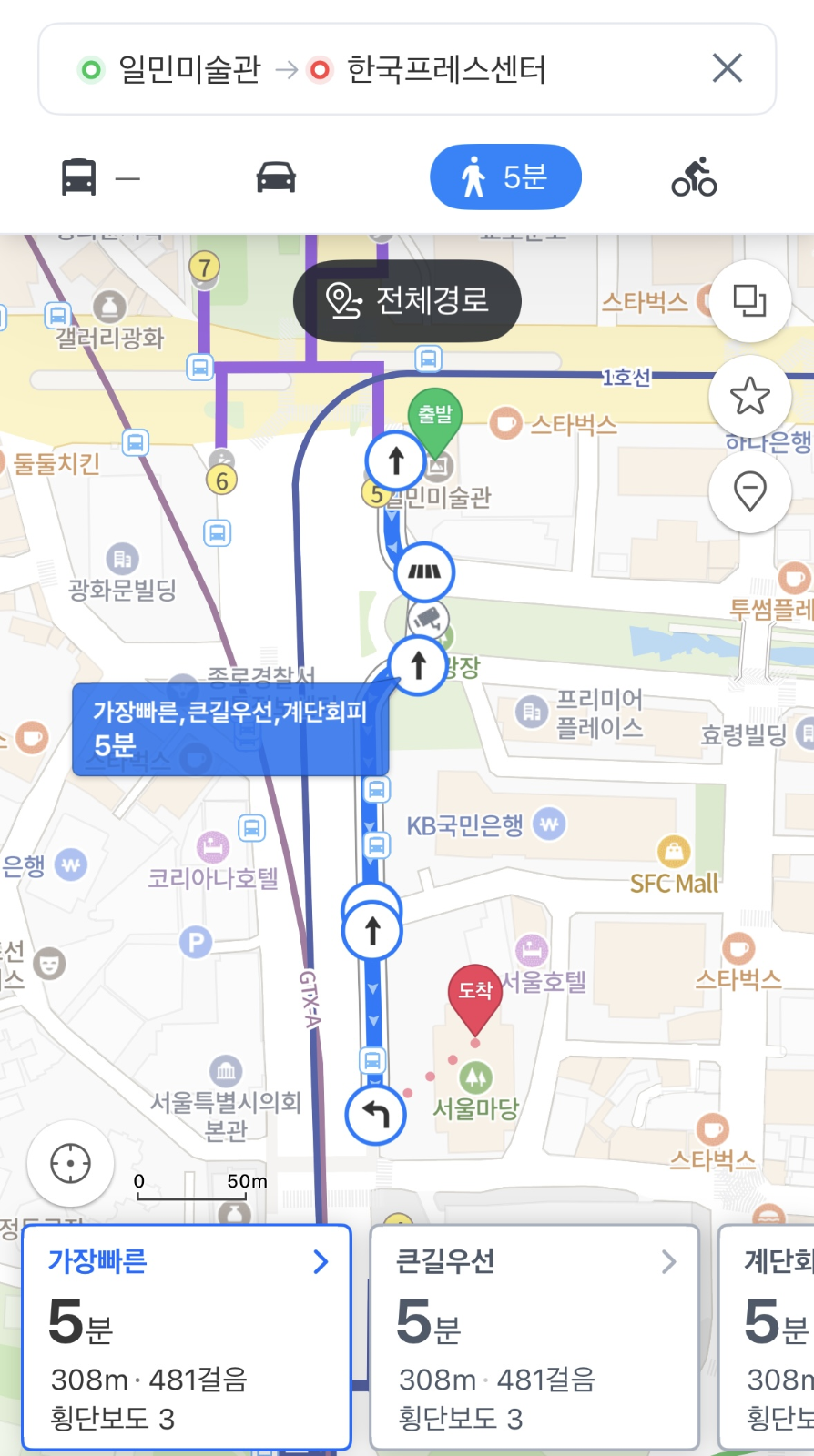814x1456 pixels.
Task: Open the map layers icon
Action: [749, 301]
